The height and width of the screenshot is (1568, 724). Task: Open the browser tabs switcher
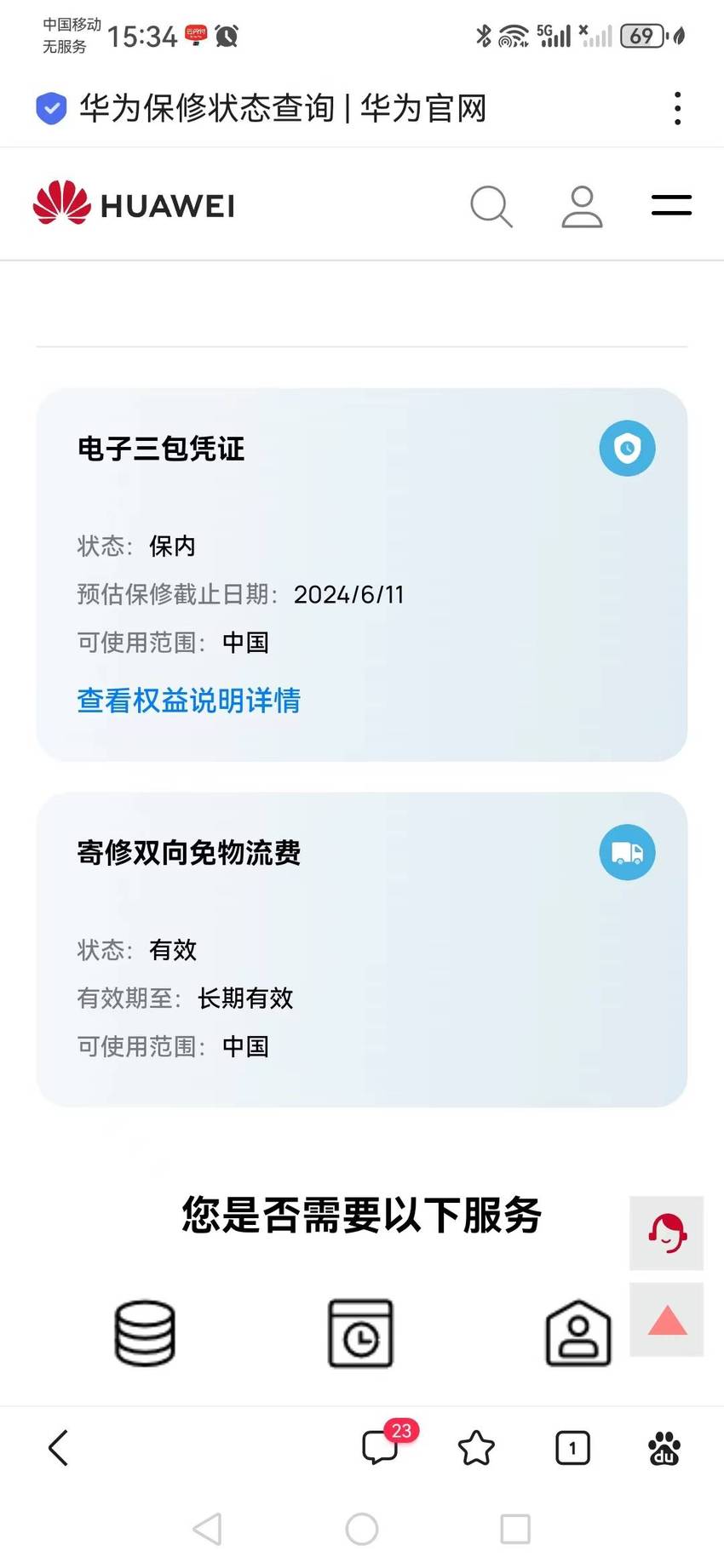(572, 1448)
